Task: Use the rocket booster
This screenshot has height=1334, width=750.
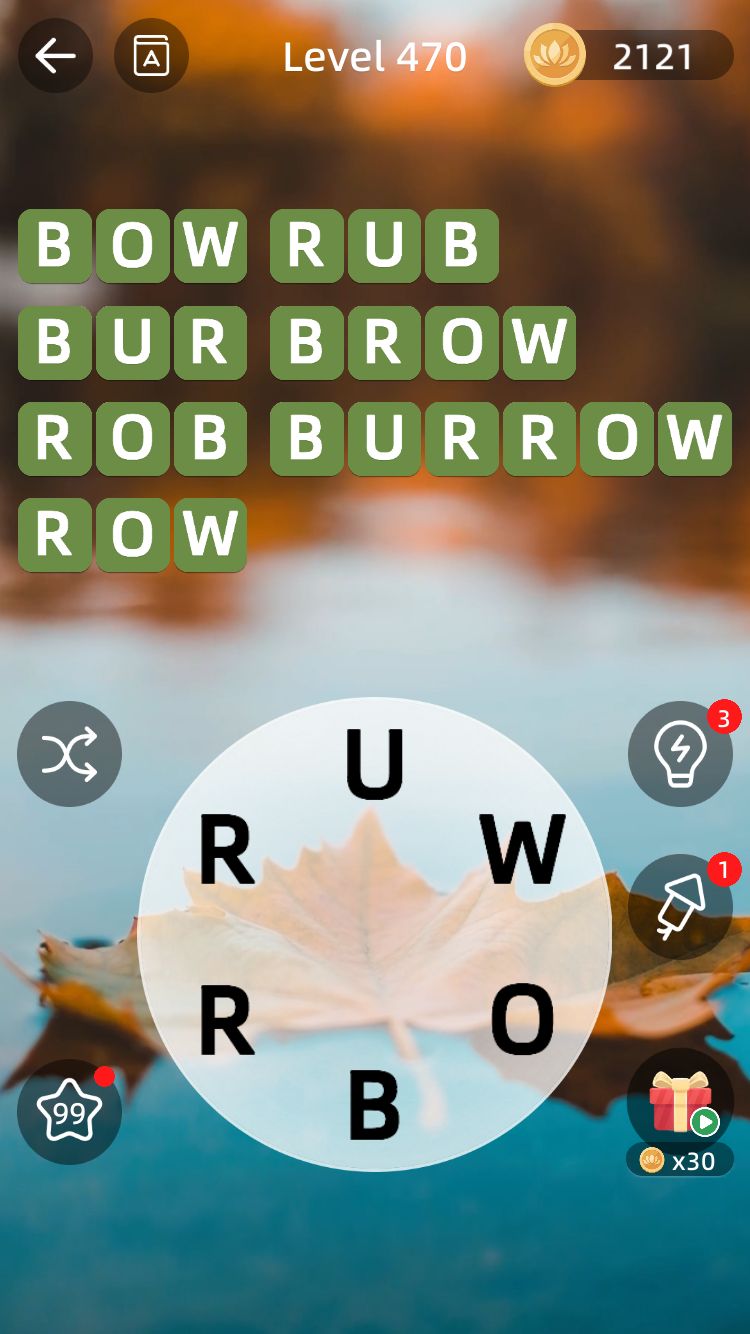Action: point(680,907)
